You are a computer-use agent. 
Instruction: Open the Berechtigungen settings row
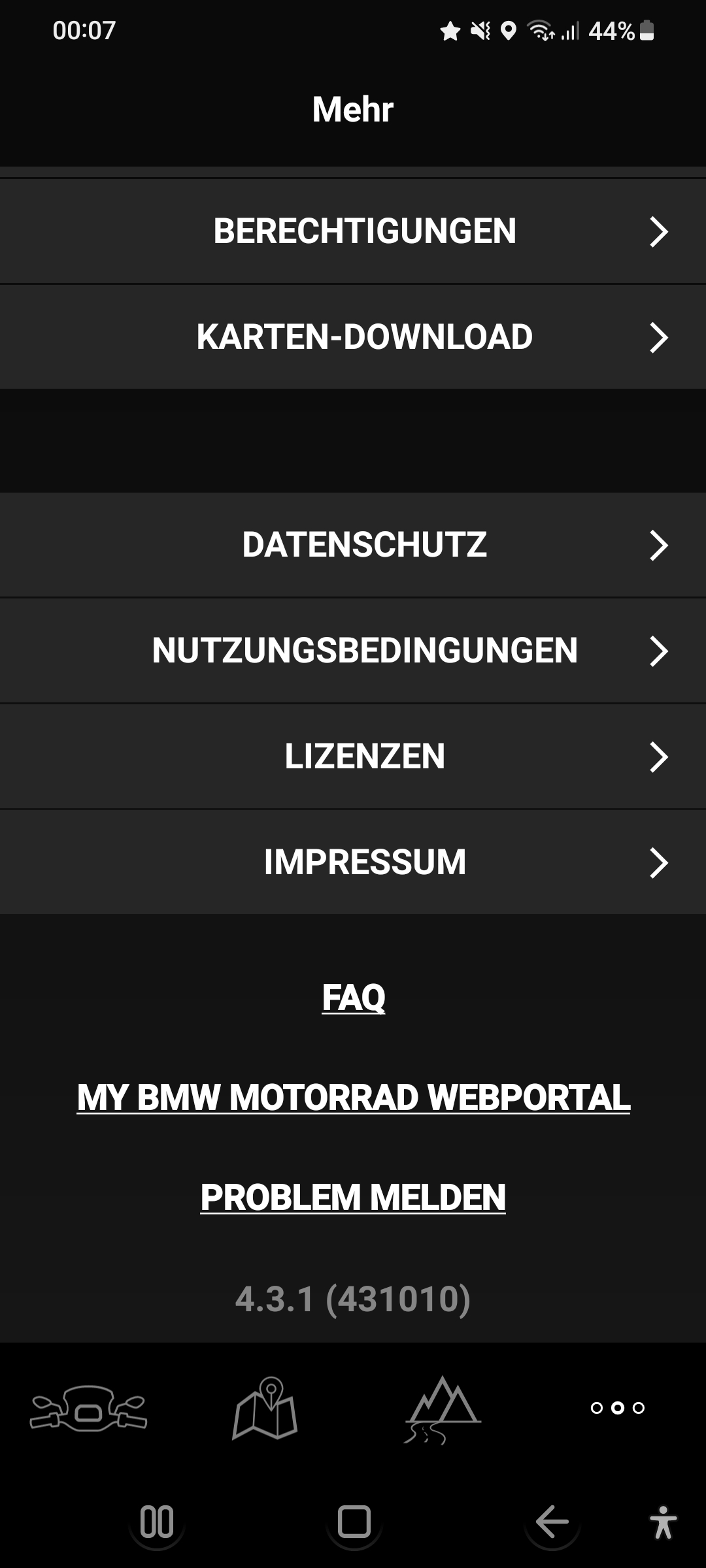click(353, 231)
